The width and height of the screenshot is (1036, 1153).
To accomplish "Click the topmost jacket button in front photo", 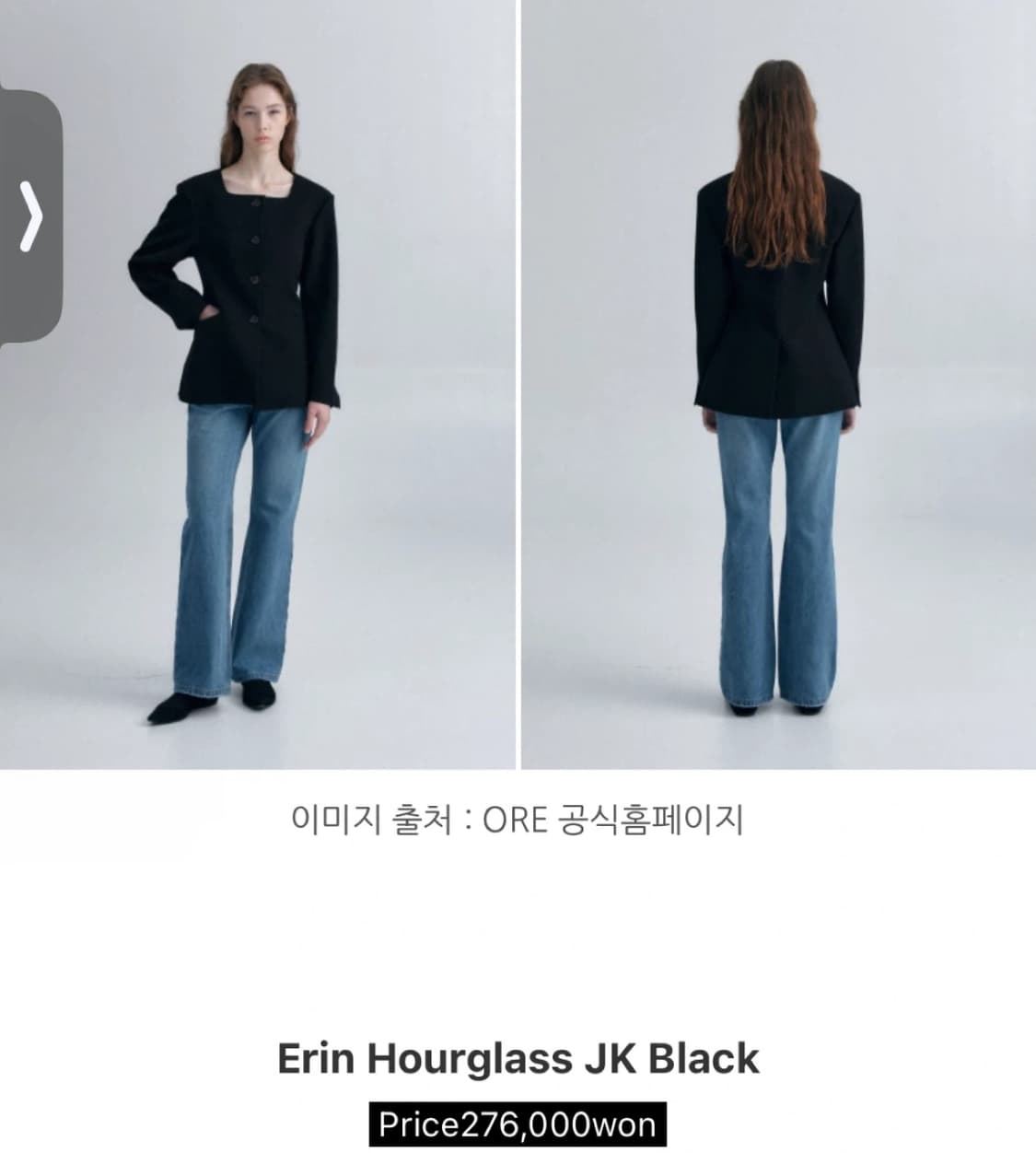I will [x=256, y=203].
